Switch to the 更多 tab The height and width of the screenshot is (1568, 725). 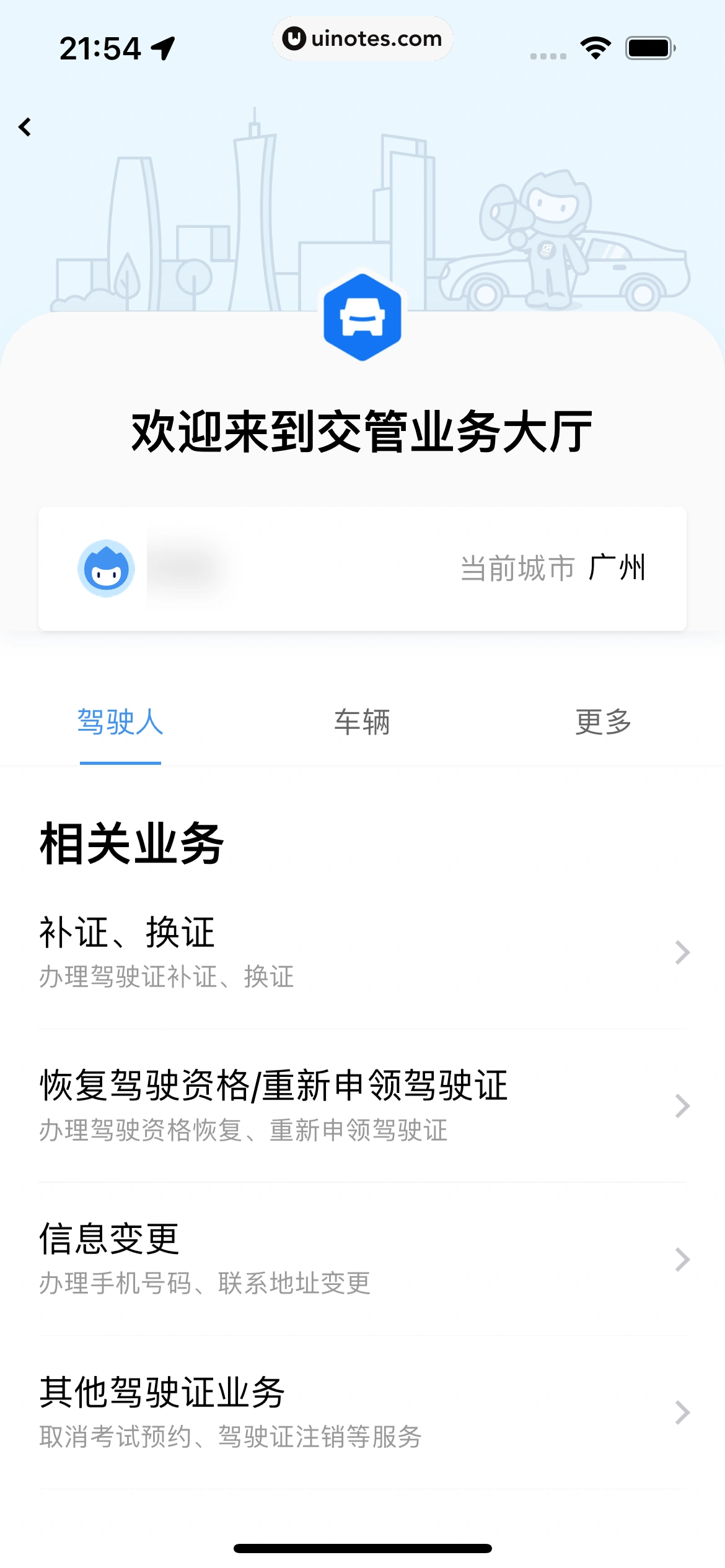coord(603,722)
